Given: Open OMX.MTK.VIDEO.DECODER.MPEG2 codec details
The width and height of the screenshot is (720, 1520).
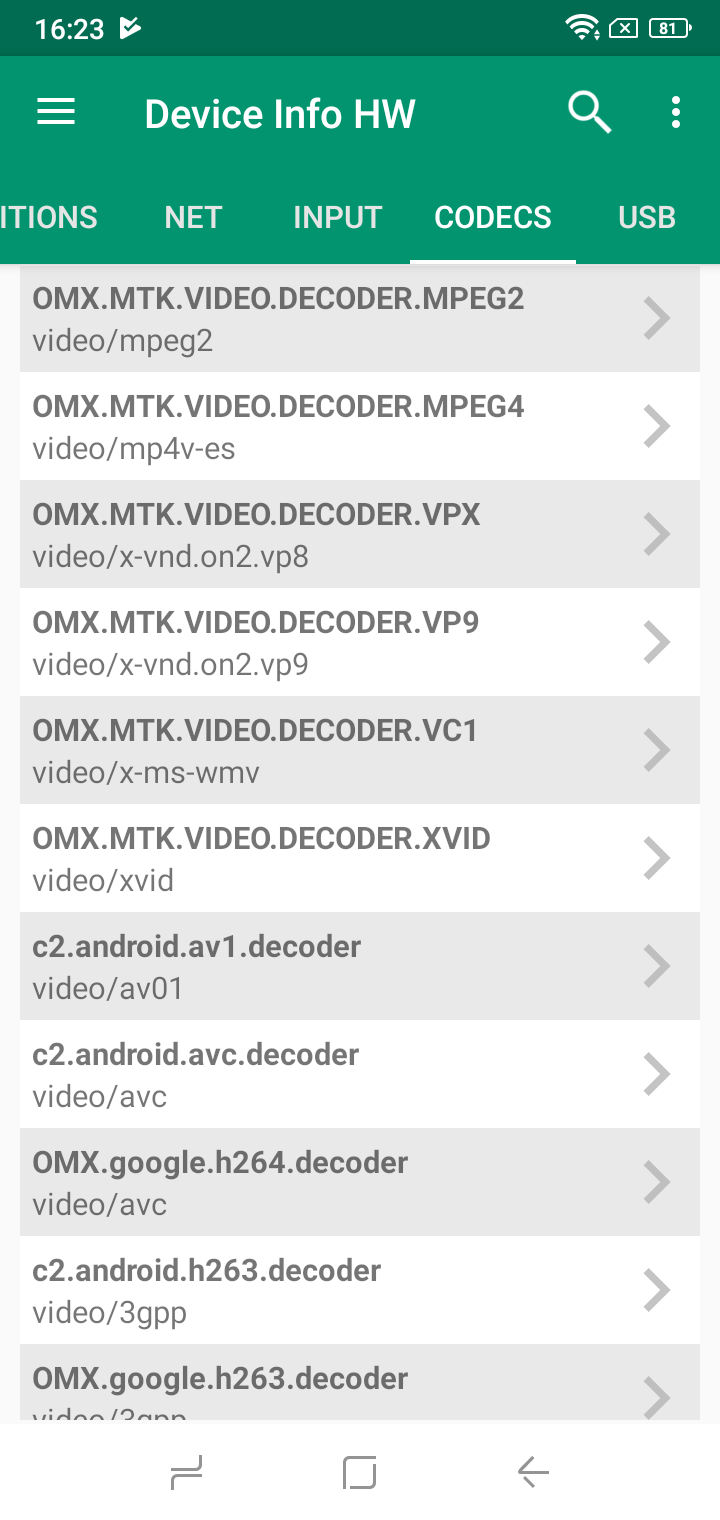Looking at the screenshot, I should [x=360, y=319].
